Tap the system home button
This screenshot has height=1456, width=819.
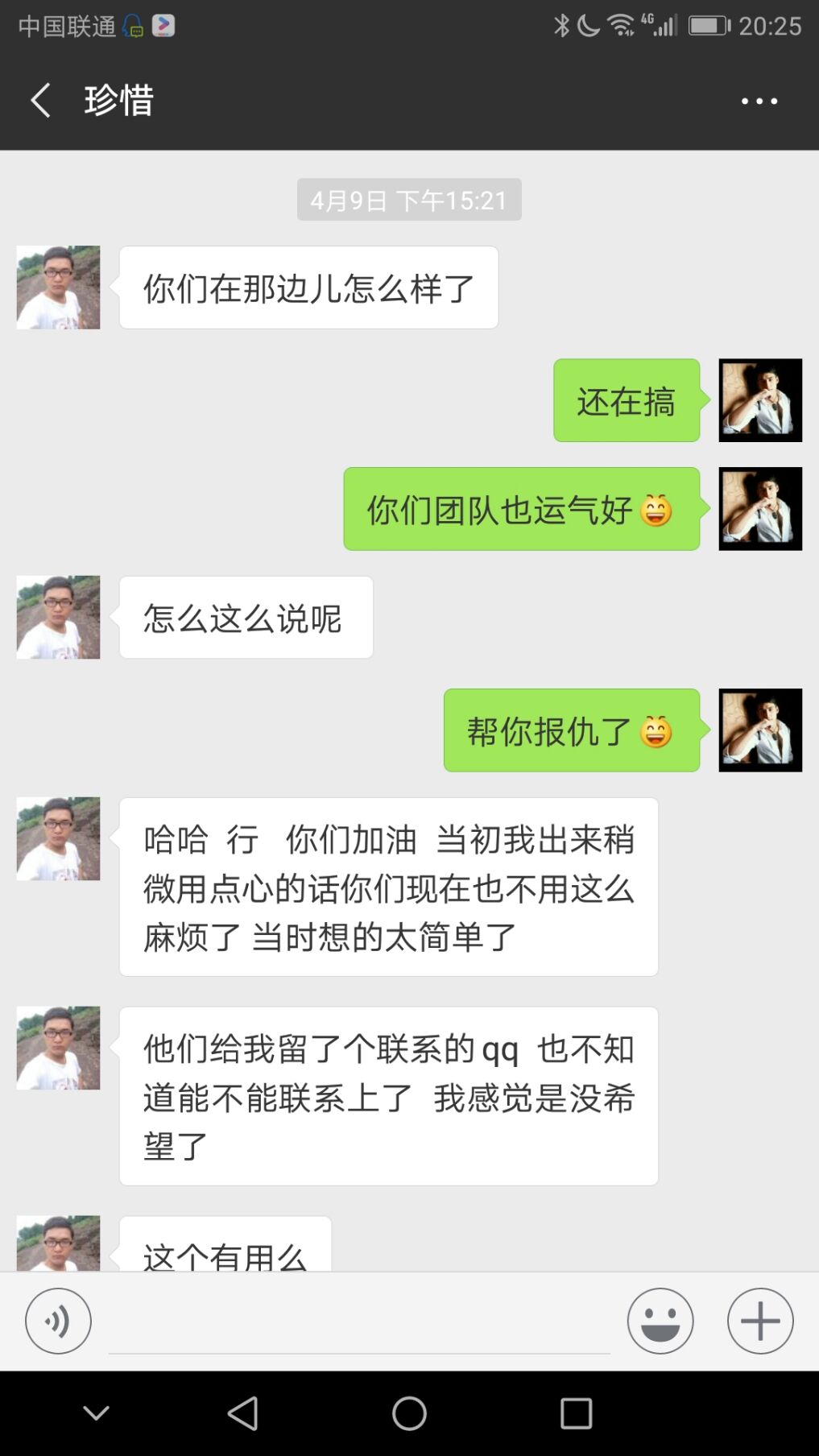pyautogui.click(x=409, y=1413)
